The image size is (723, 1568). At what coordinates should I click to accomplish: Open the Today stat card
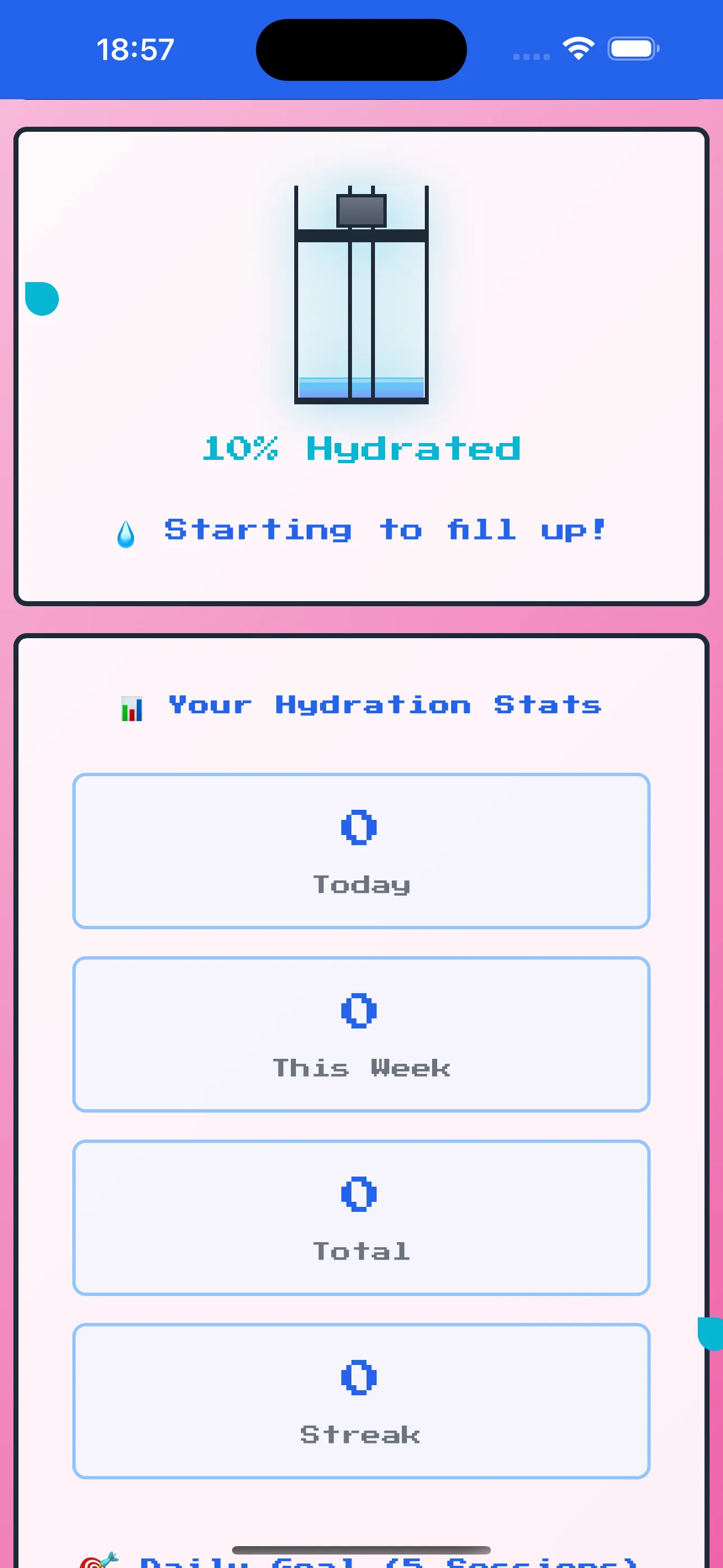361,851
